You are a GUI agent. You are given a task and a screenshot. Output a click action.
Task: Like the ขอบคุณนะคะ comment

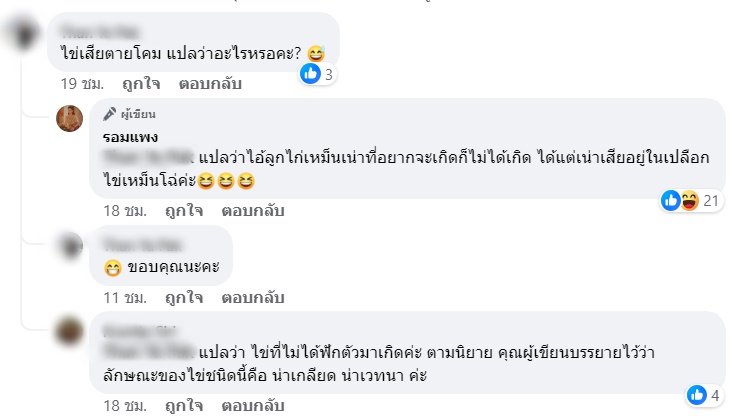point(185,298)
